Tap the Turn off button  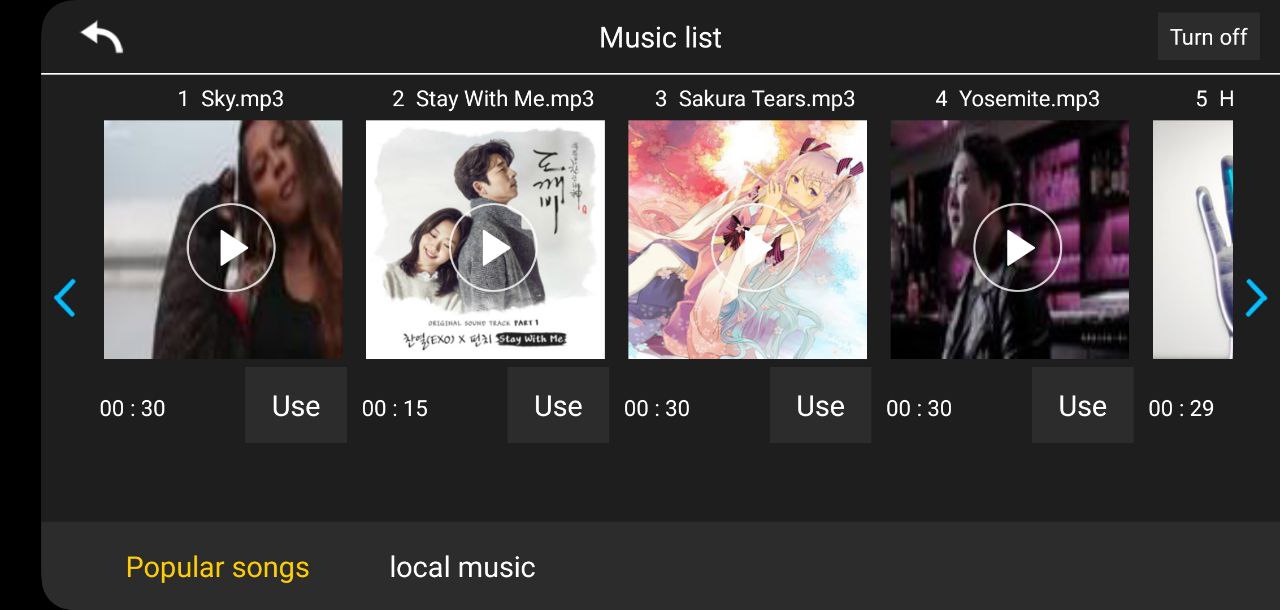(x=1208, y=37)
